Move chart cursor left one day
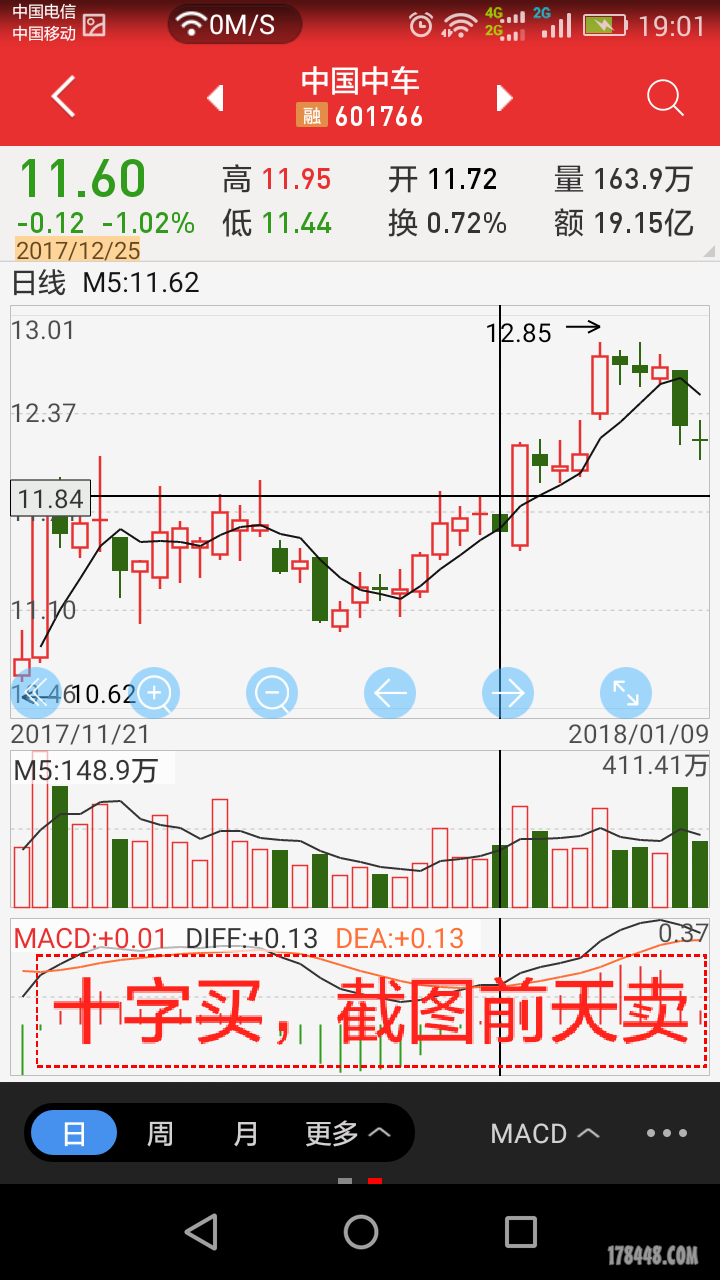 pos(390,692)
